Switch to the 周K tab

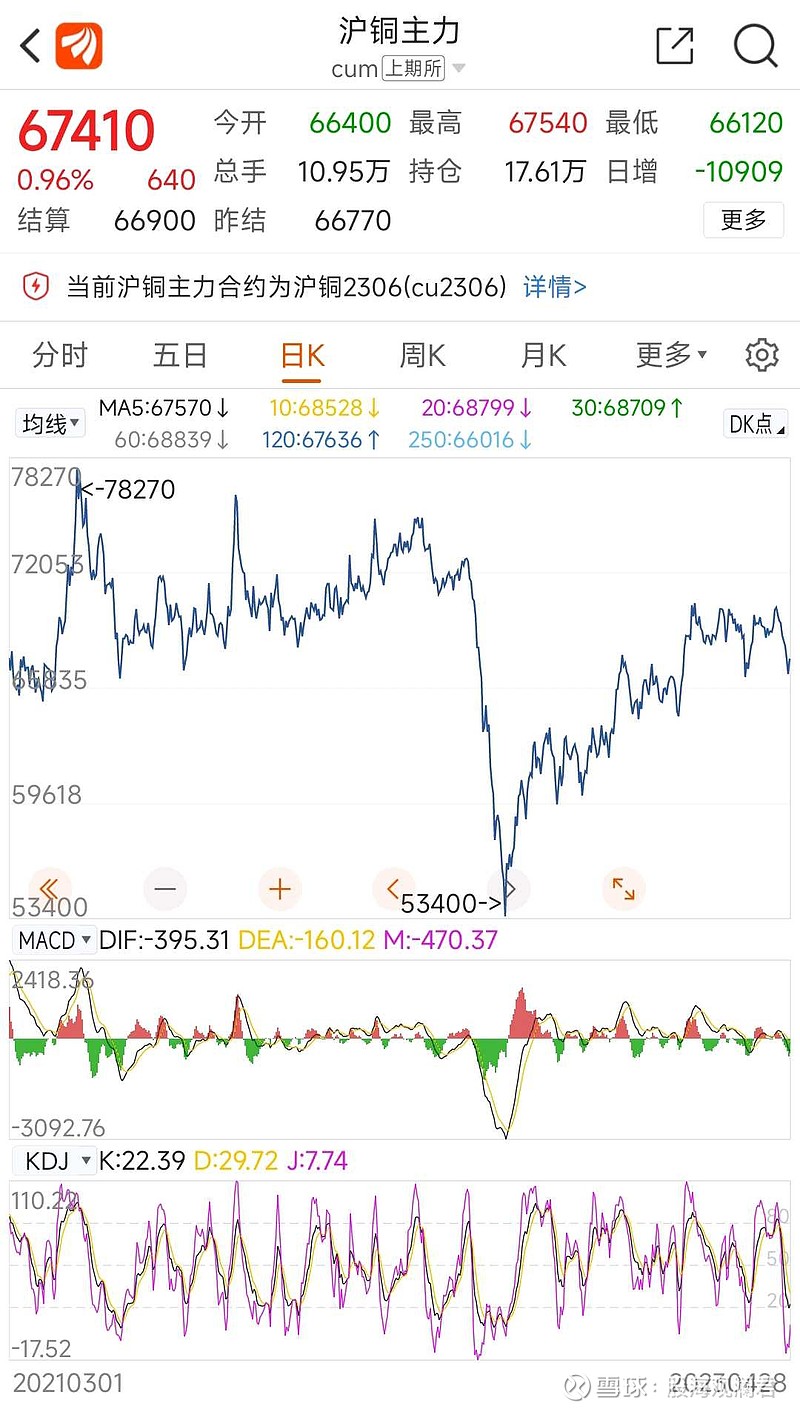pyautogui.click(x=422, y=355)
